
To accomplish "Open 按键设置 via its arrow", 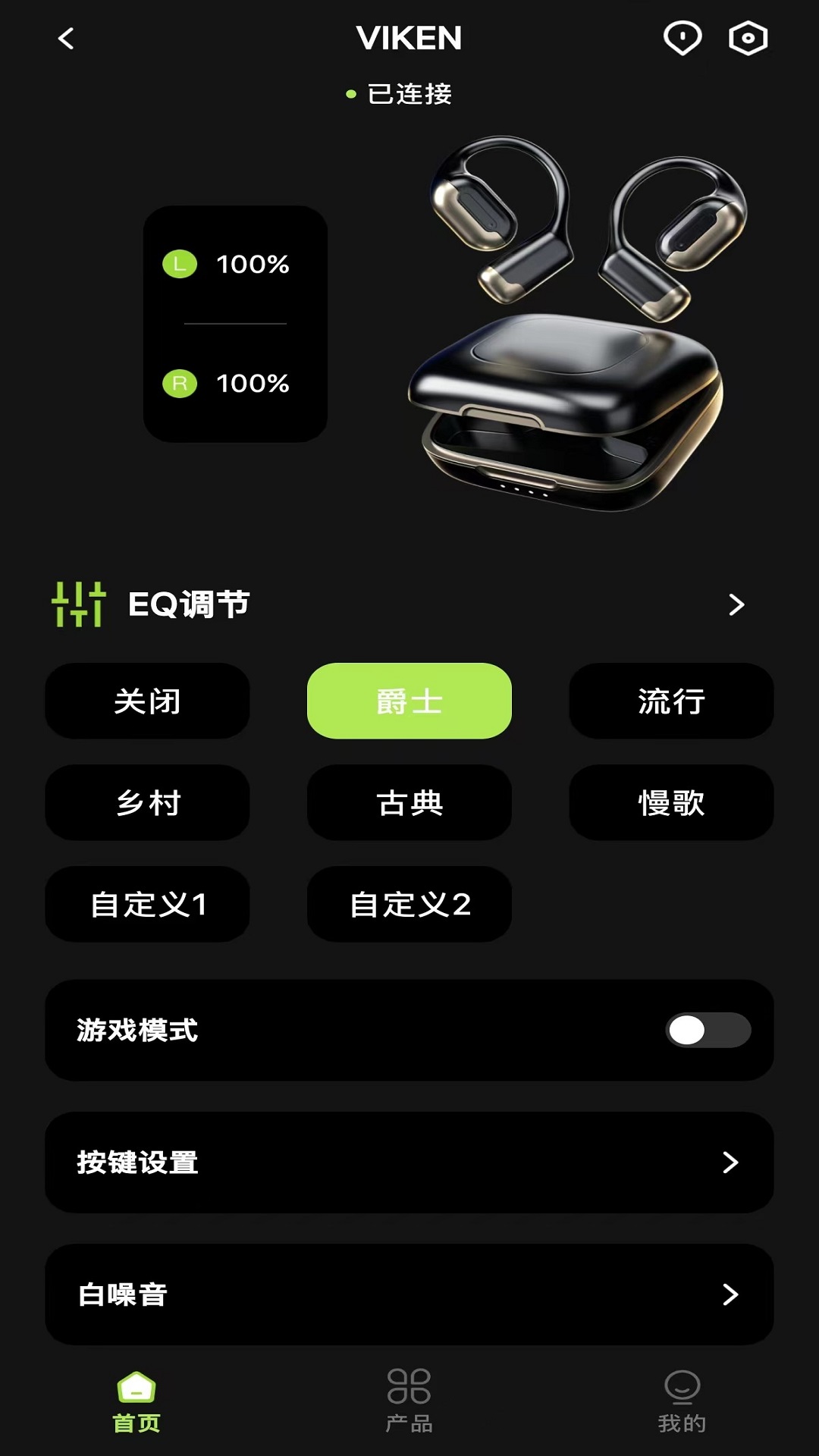I will pos(730,1162).
